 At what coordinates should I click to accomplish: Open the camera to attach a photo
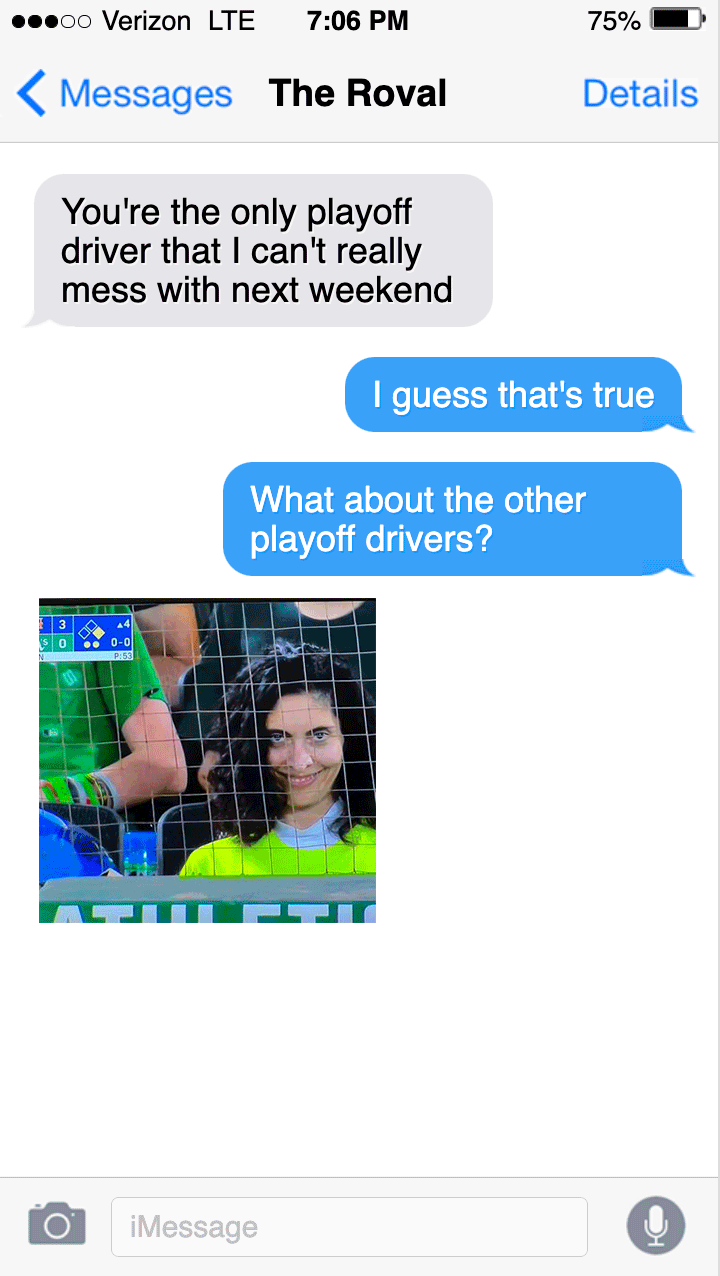tap(57, 1224)
